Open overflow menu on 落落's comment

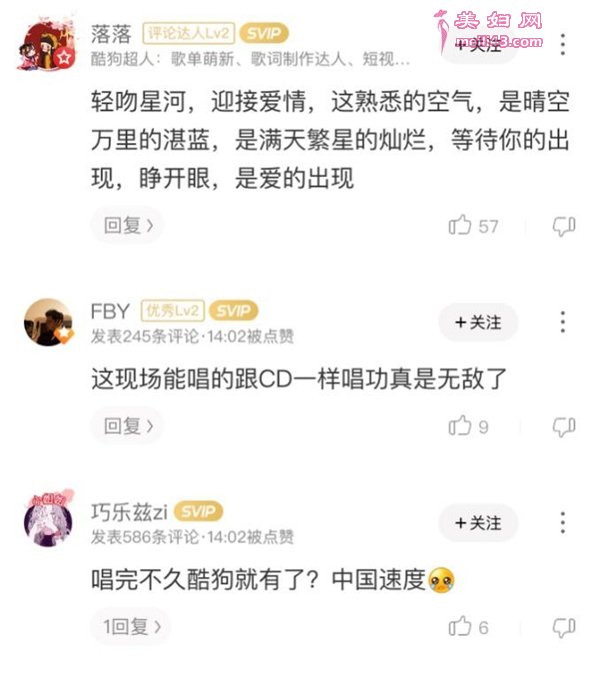click(x=563, y=44)
